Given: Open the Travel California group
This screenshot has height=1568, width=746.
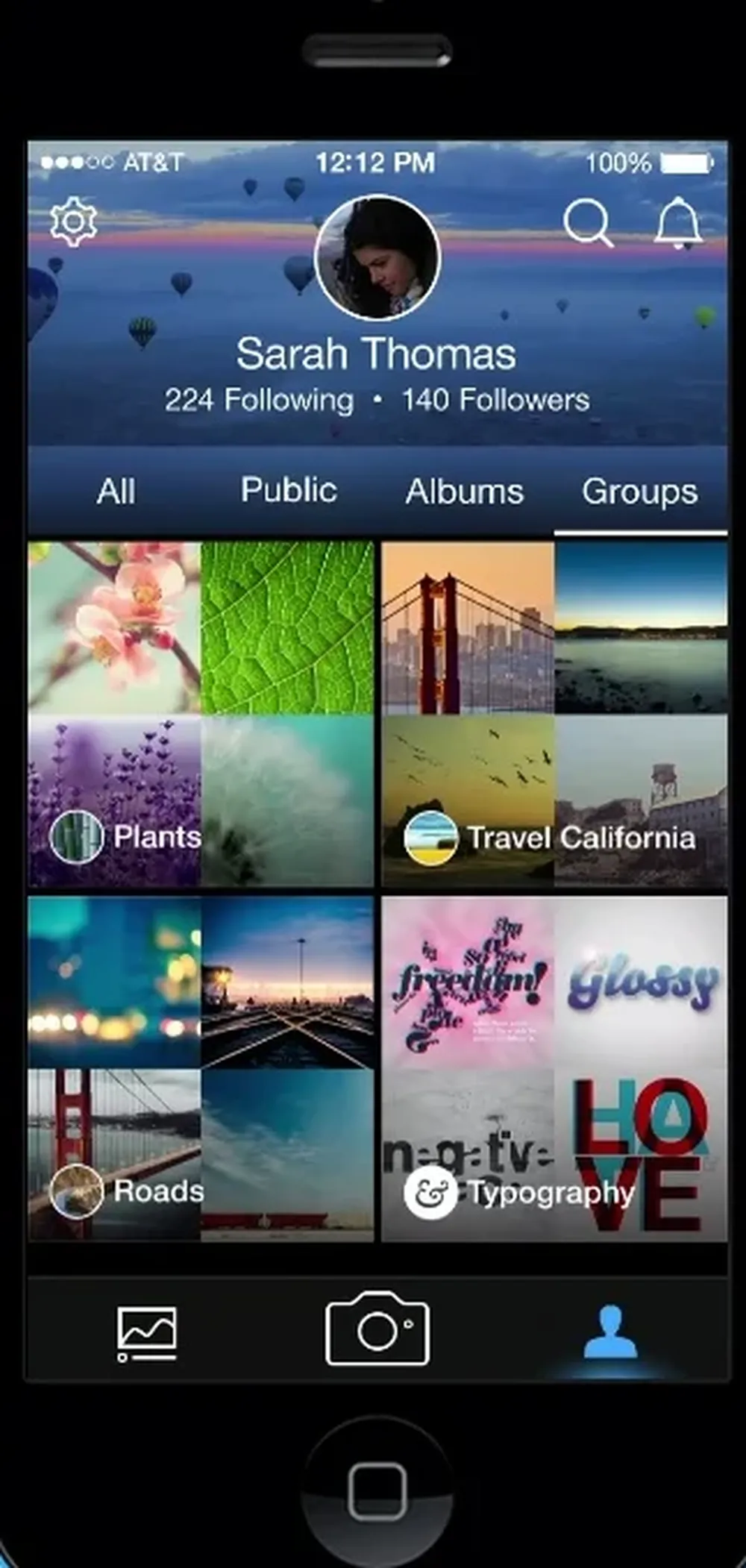Looking at the screenshot, I should [x=554, y=714].
